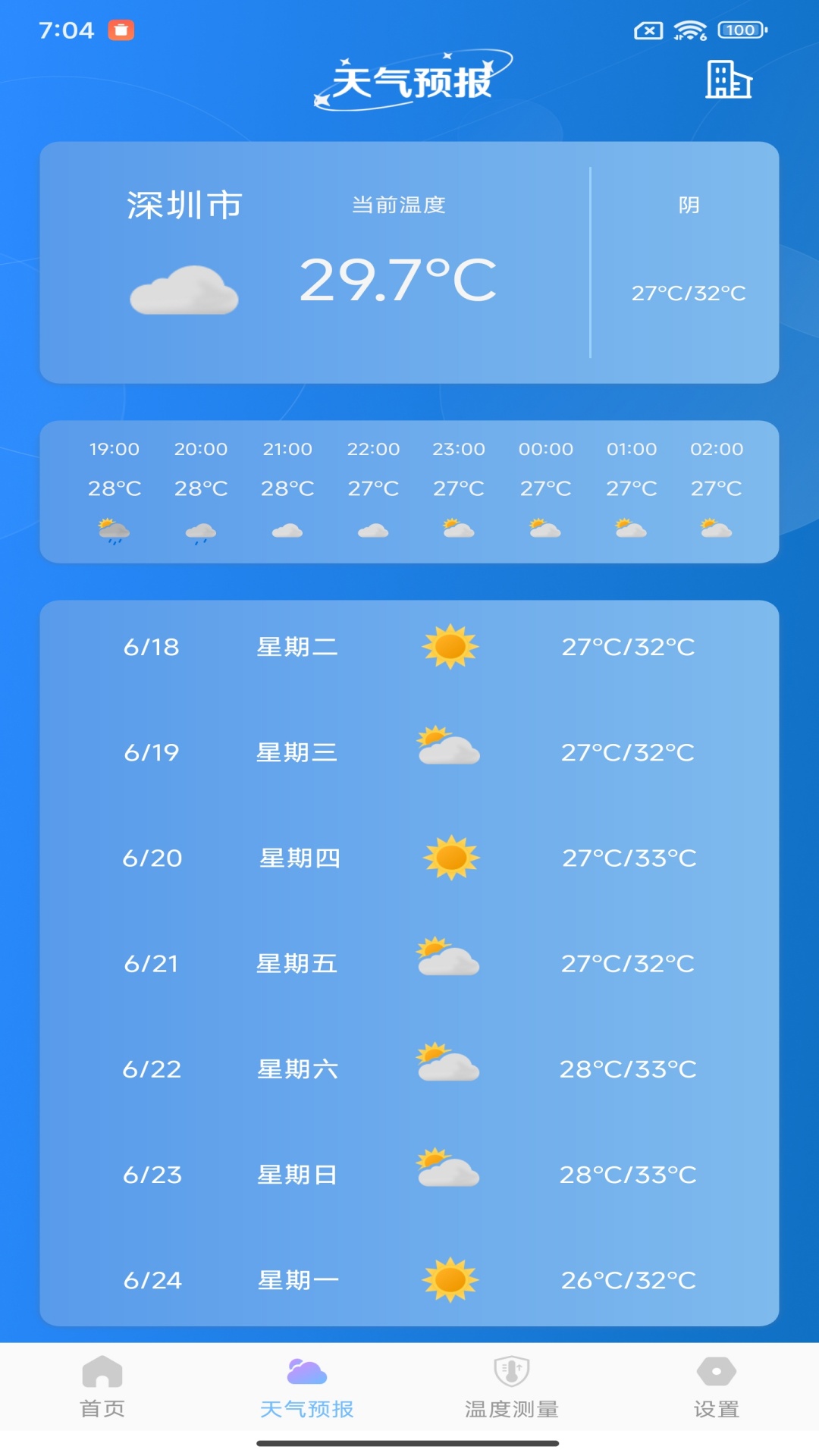Open the city selection building icon

coord(728,80)
